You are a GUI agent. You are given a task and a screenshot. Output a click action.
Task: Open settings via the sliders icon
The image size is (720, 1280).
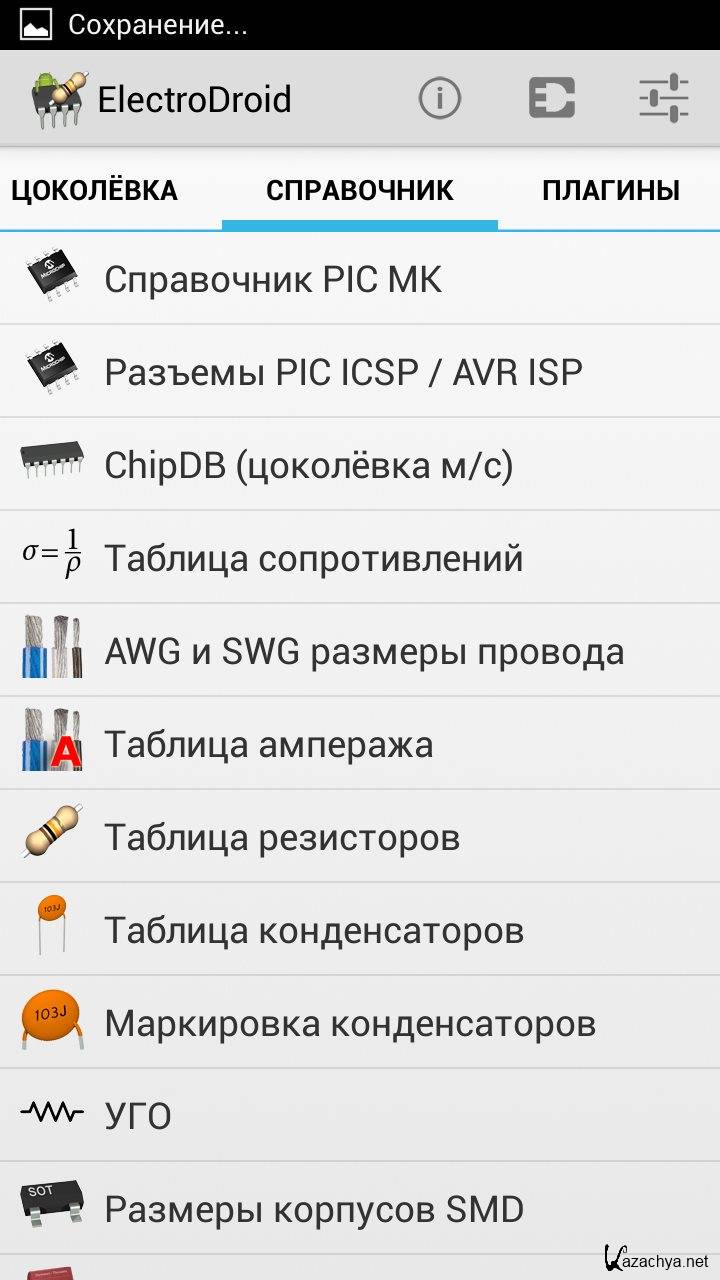pos(664,99)
